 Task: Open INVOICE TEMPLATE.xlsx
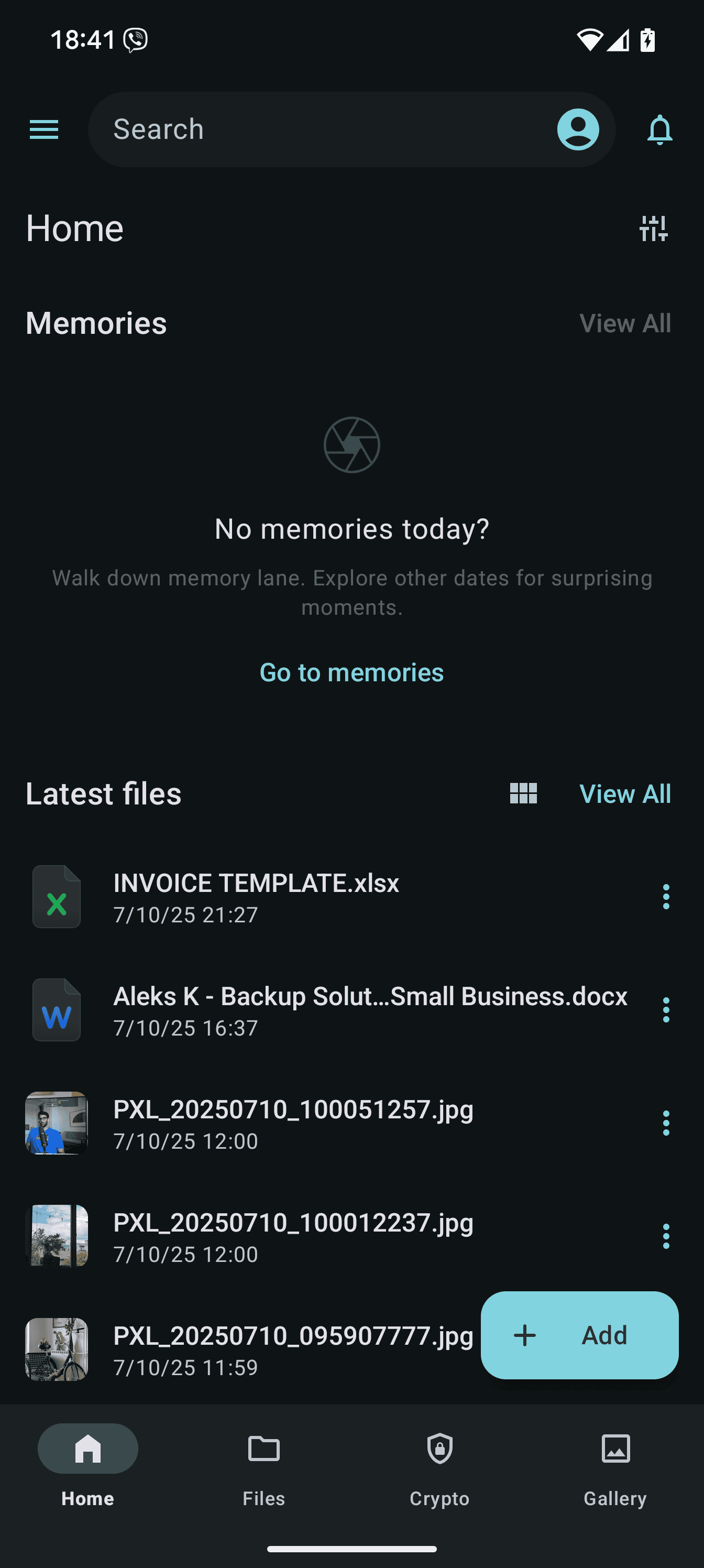(x=328, y=897)
